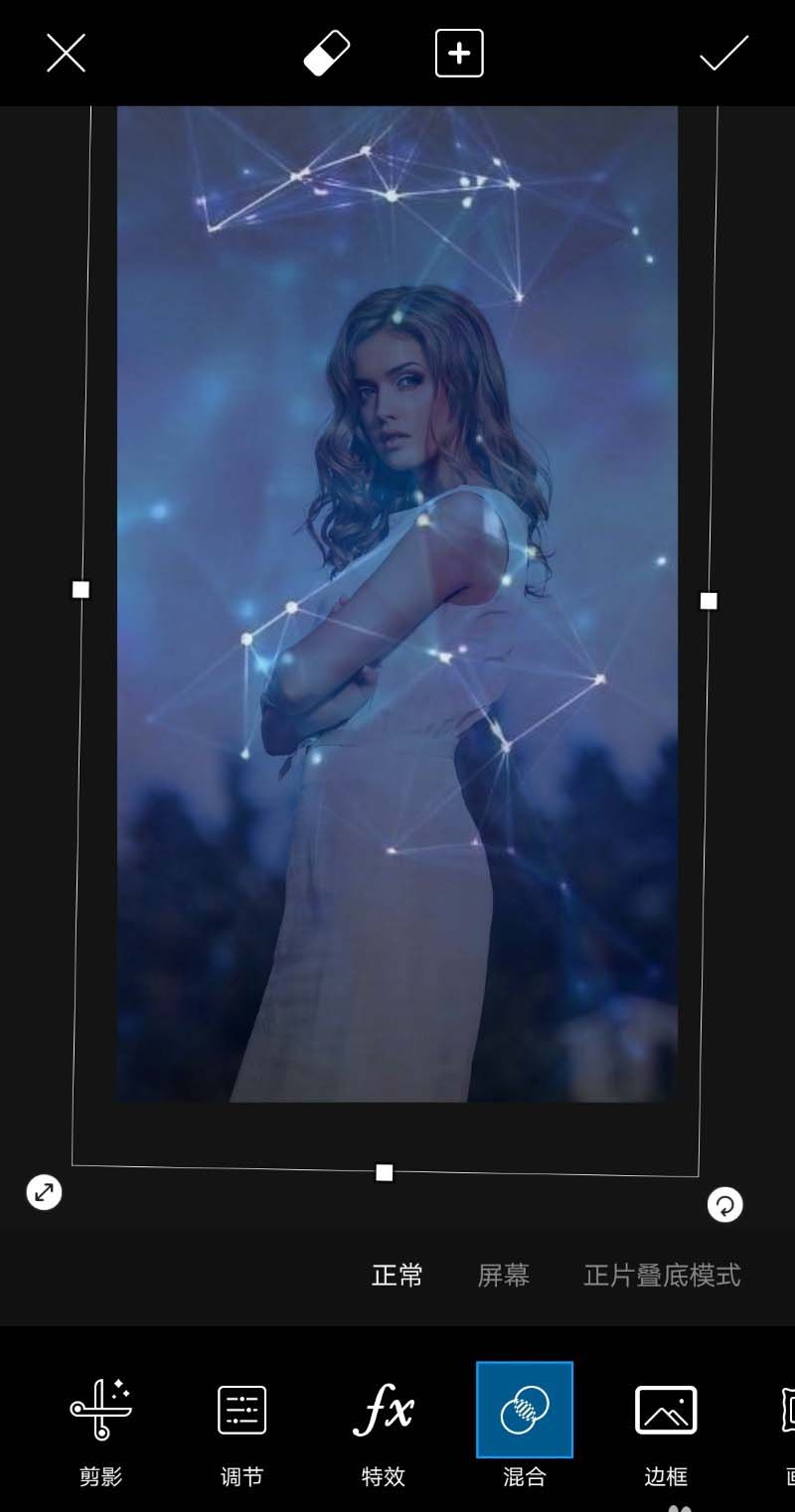Open the 剪影 cutout tool
The height and width of the screenshot is (1512, 795).
100,1424
